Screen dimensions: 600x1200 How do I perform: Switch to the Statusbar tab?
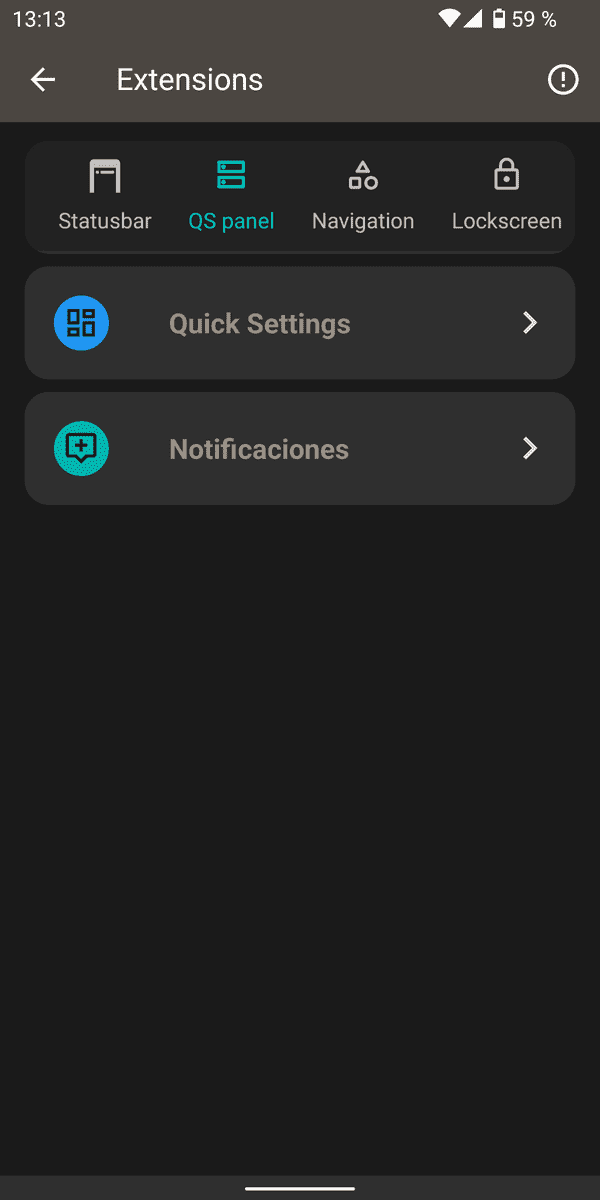point(105,196)
